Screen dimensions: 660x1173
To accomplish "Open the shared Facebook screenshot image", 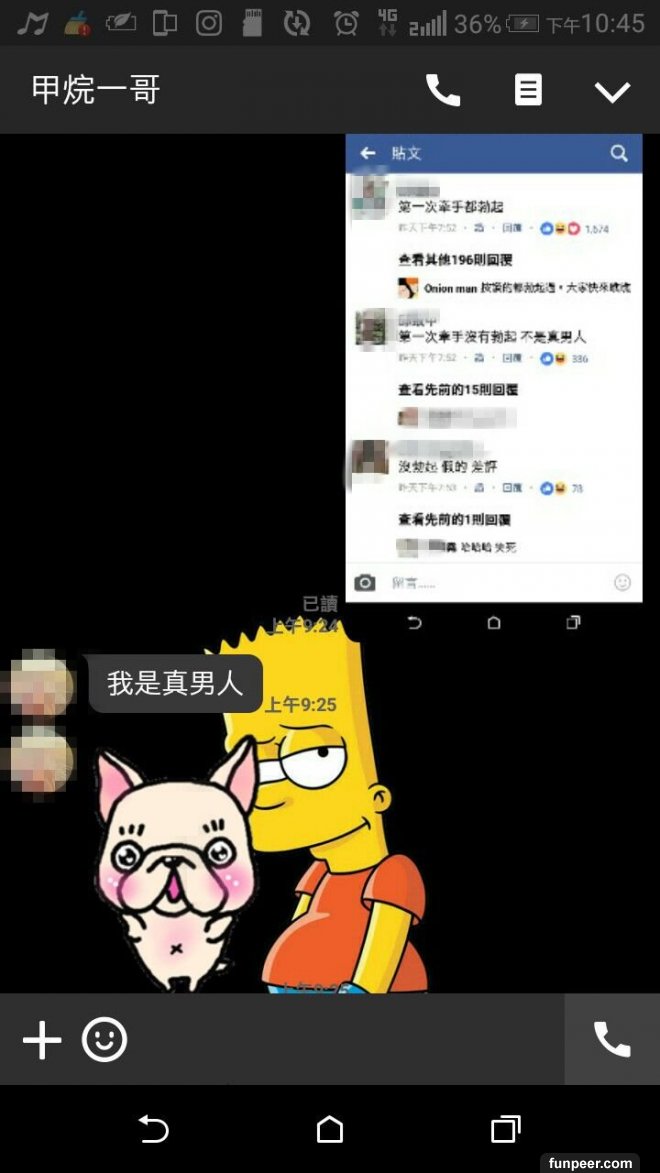I will coord(493,368).
